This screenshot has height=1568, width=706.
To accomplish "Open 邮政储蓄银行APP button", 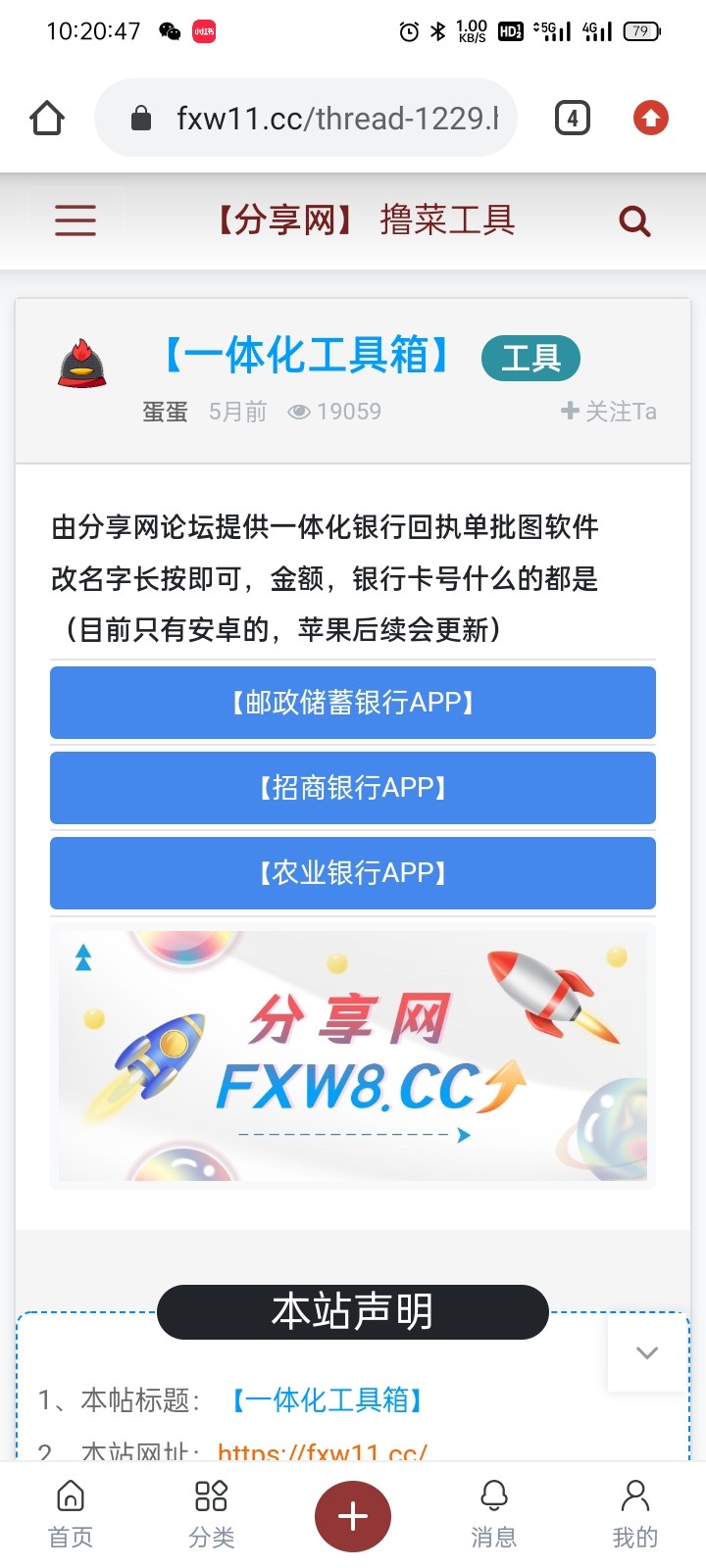I will click(x=353, y=703).
